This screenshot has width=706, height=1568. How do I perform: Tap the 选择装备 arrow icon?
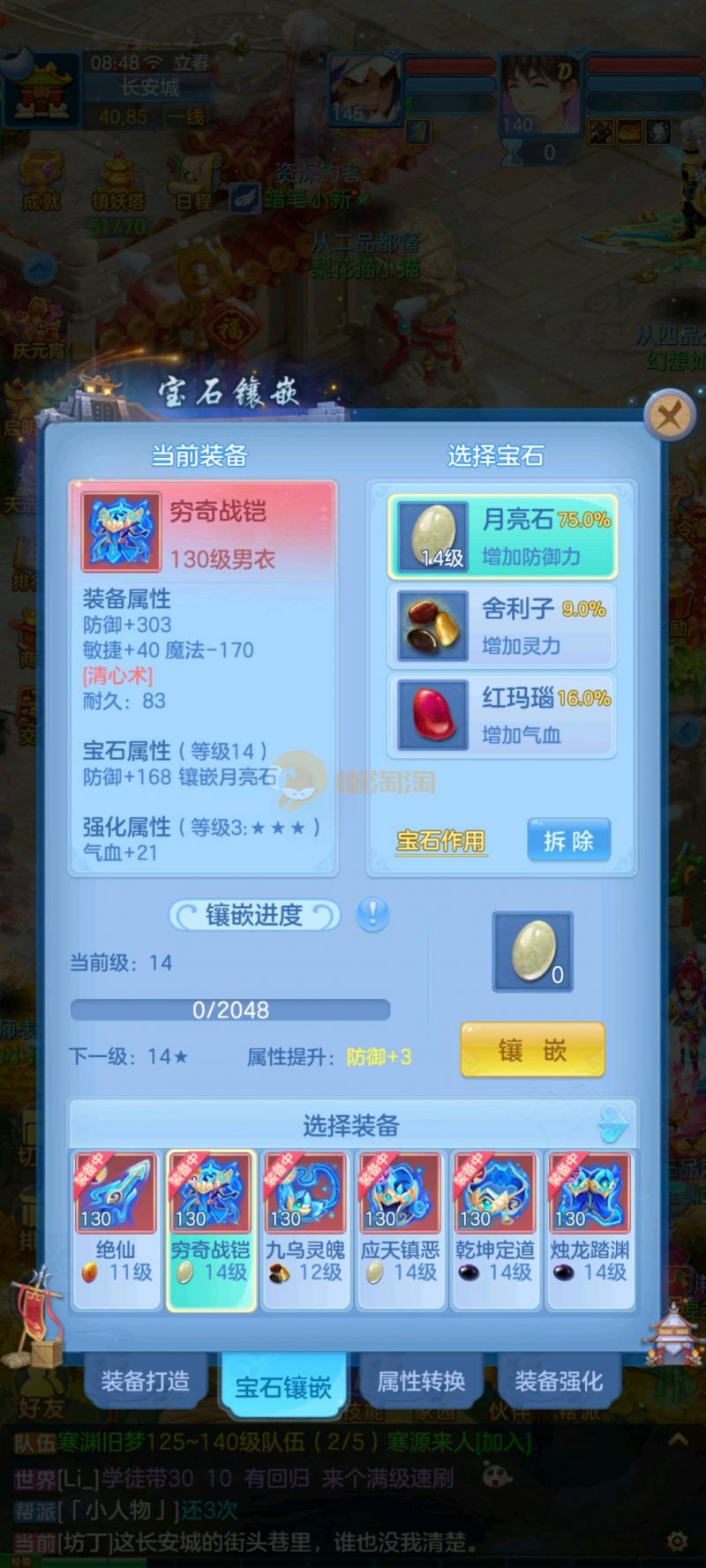click(612, 1124)
